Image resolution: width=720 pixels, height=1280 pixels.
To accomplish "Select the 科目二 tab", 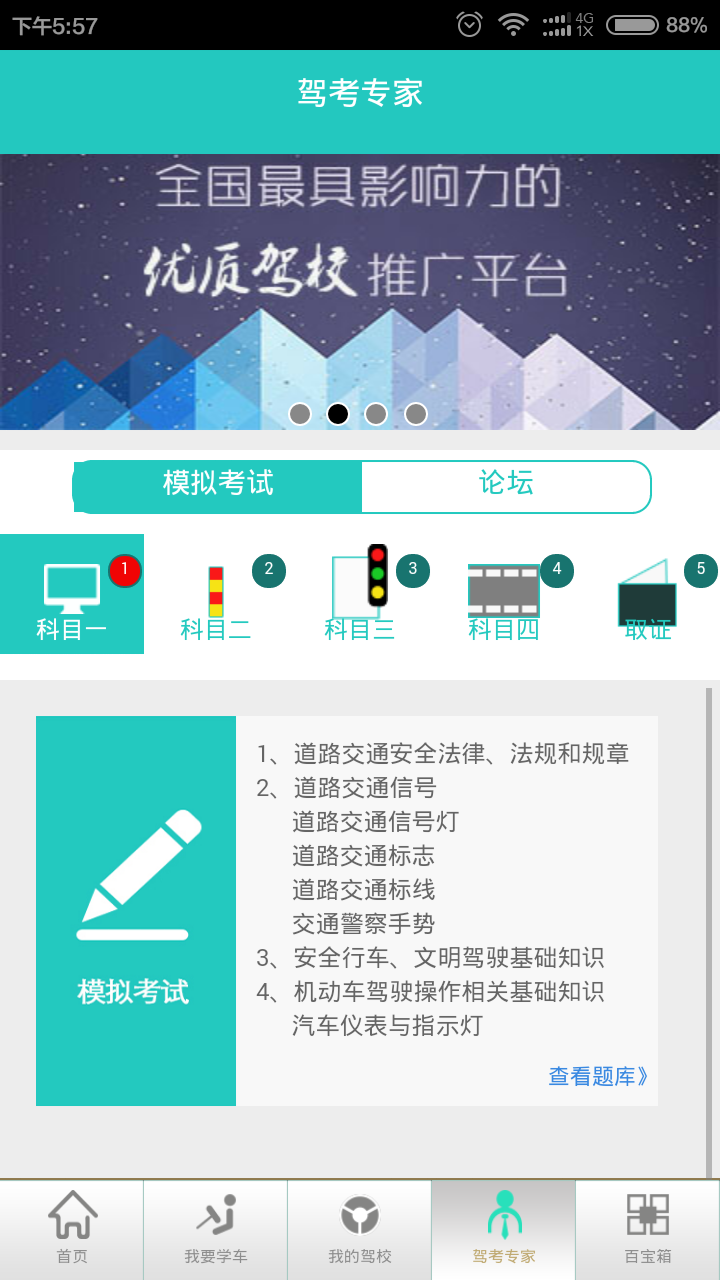I will point(216,594).
